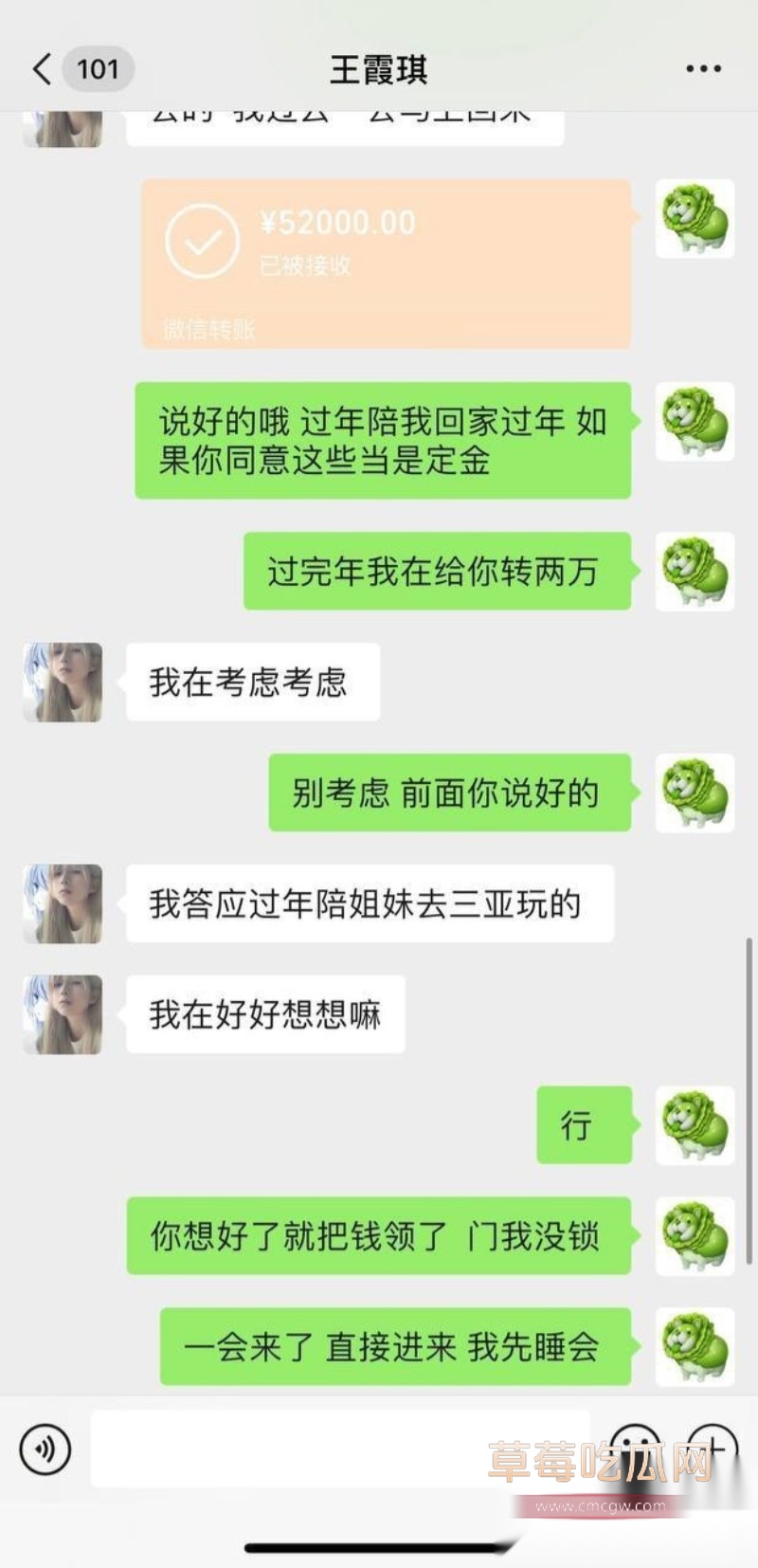The height and width of the screenshot is (1568, 758).
Task: Tap the sticker next to 别考虑 前面你说好的
Action: pyautogui.click(x=695, y=794)
